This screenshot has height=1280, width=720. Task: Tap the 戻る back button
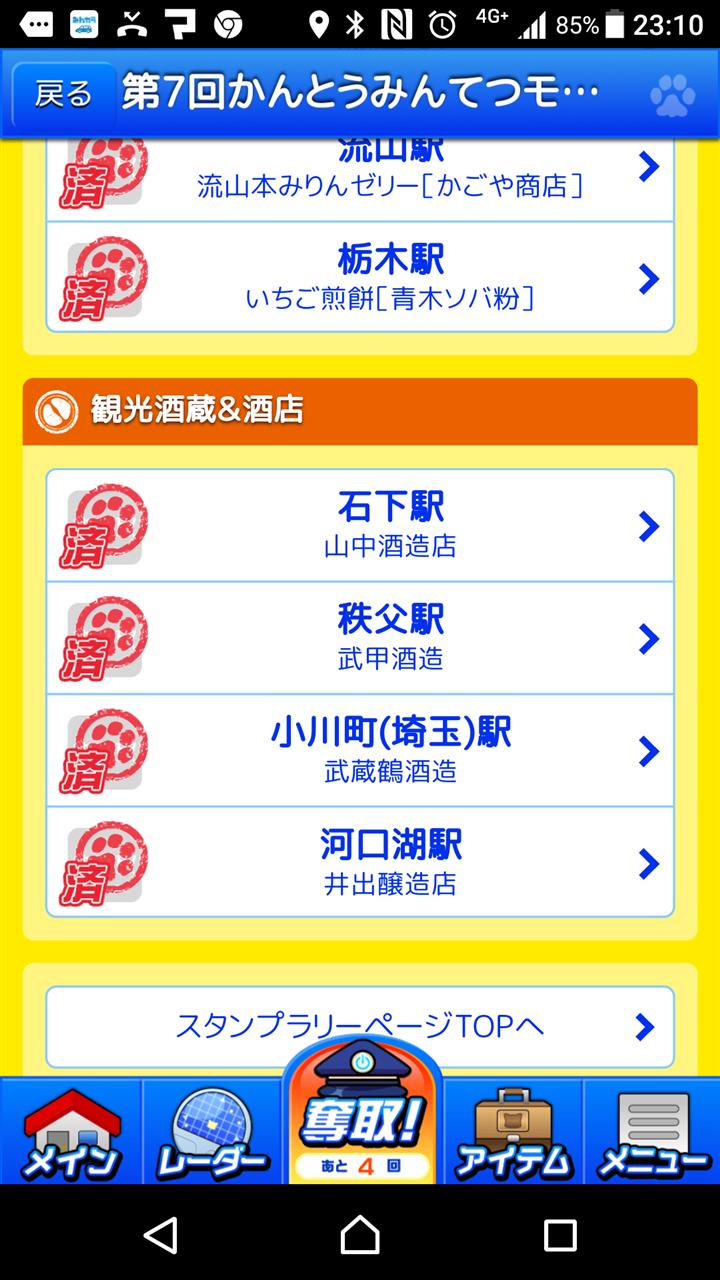pos(64,95)
